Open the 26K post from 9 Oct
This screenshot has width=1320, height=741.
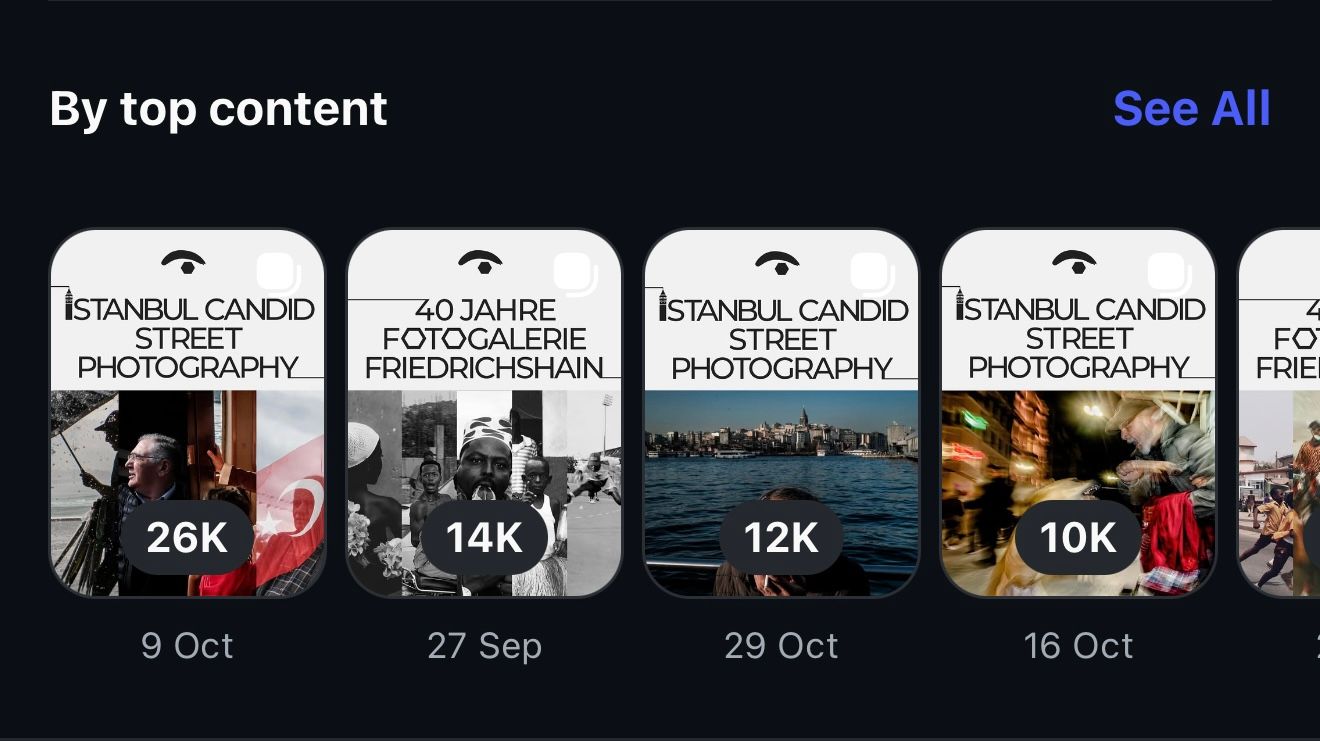[x=187, y=412]
